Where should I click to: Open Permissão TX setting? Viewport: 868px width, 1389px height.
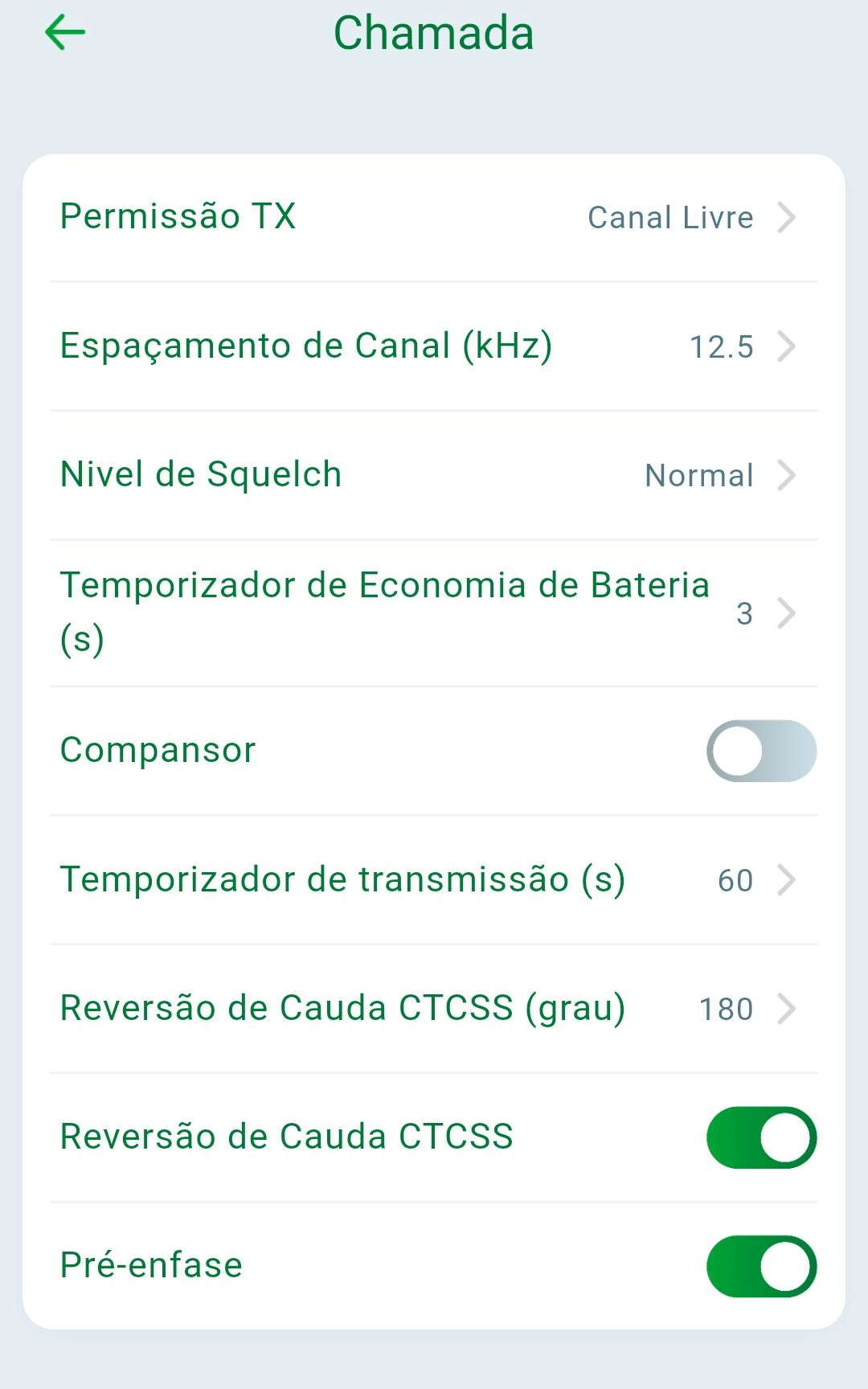tap(433, 217)
